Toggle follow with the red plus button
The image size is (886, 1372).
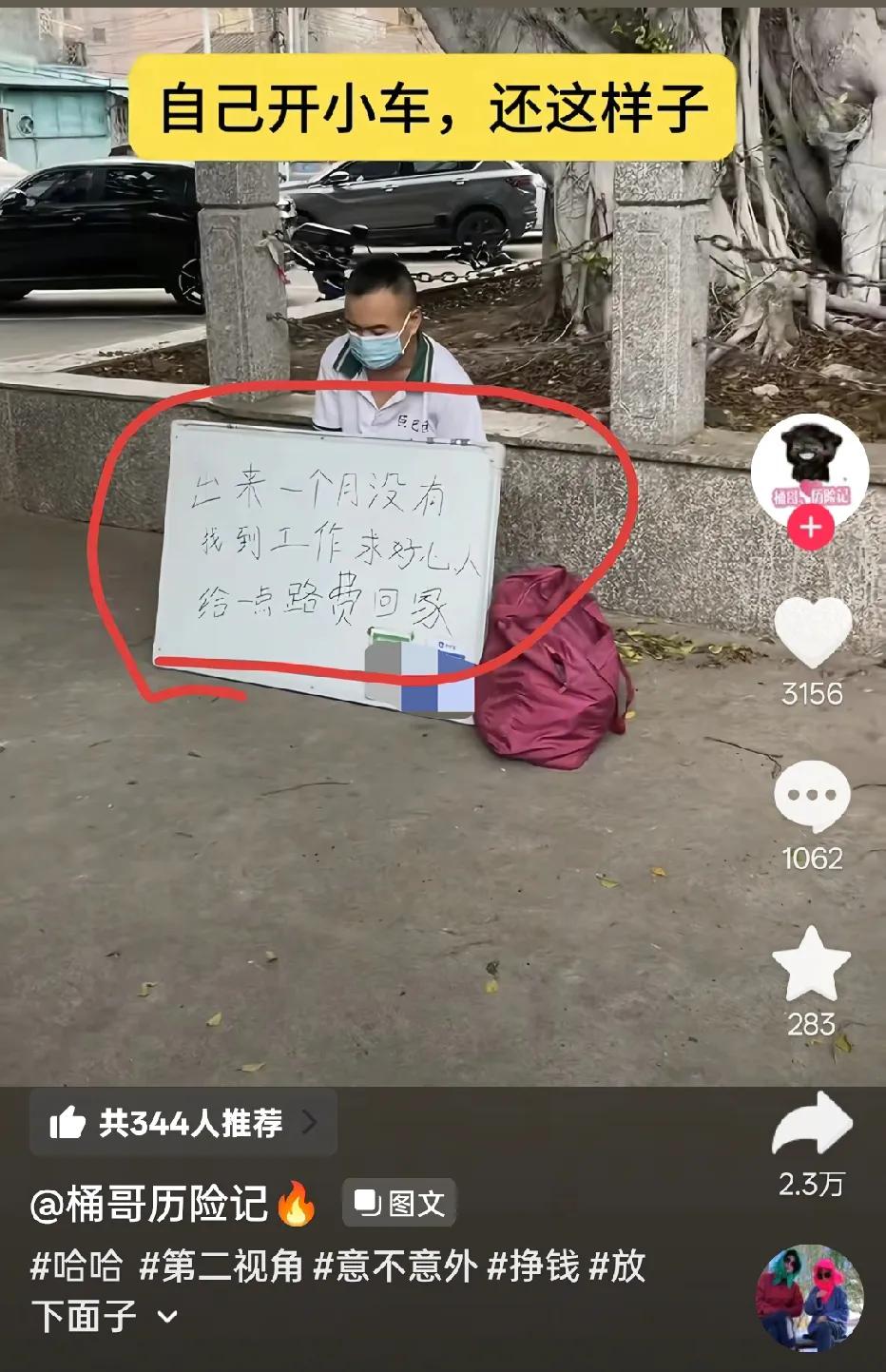coord(813,524)
